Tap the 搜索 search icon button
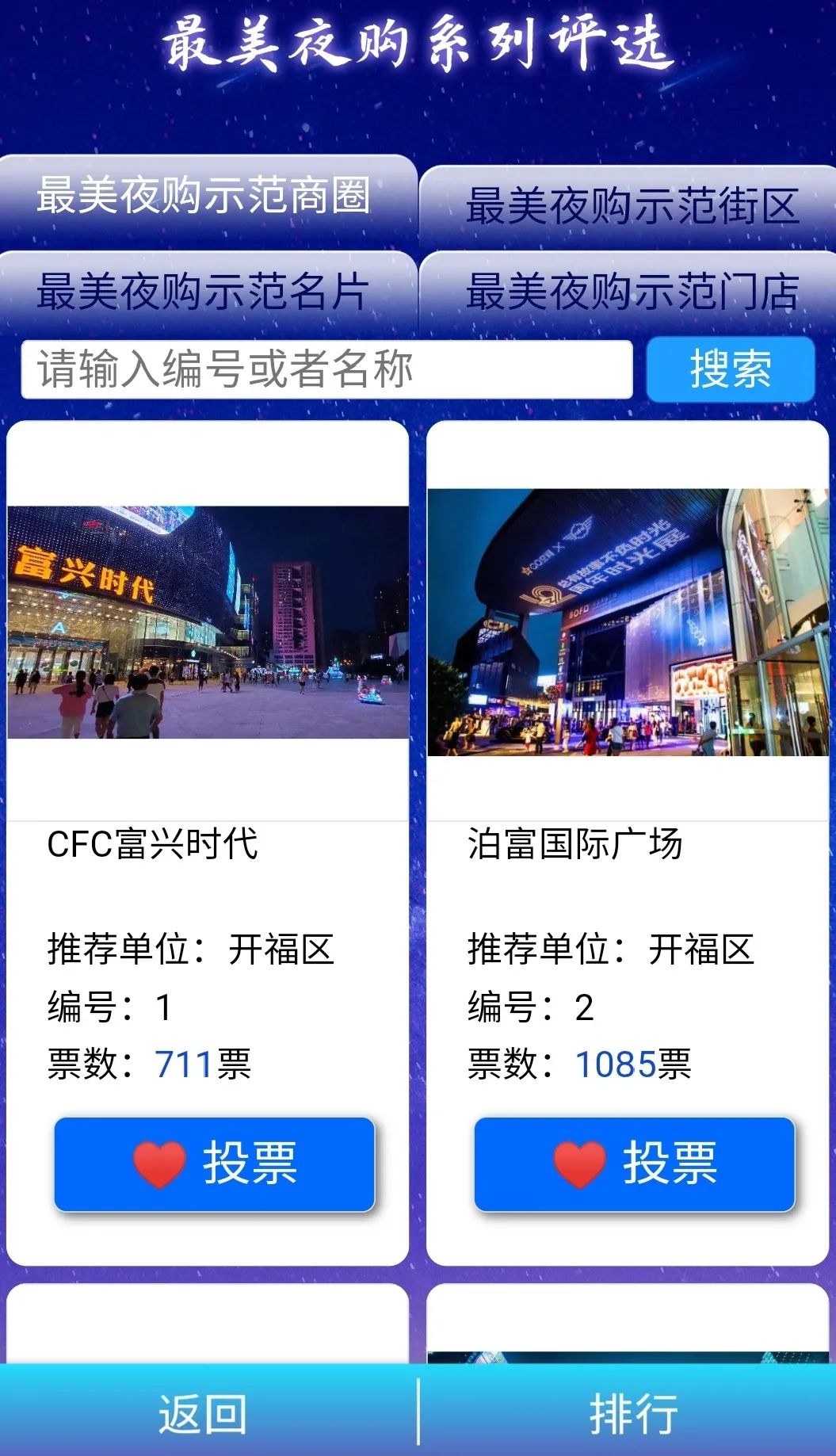The image size is (836, 1456). 731,369
